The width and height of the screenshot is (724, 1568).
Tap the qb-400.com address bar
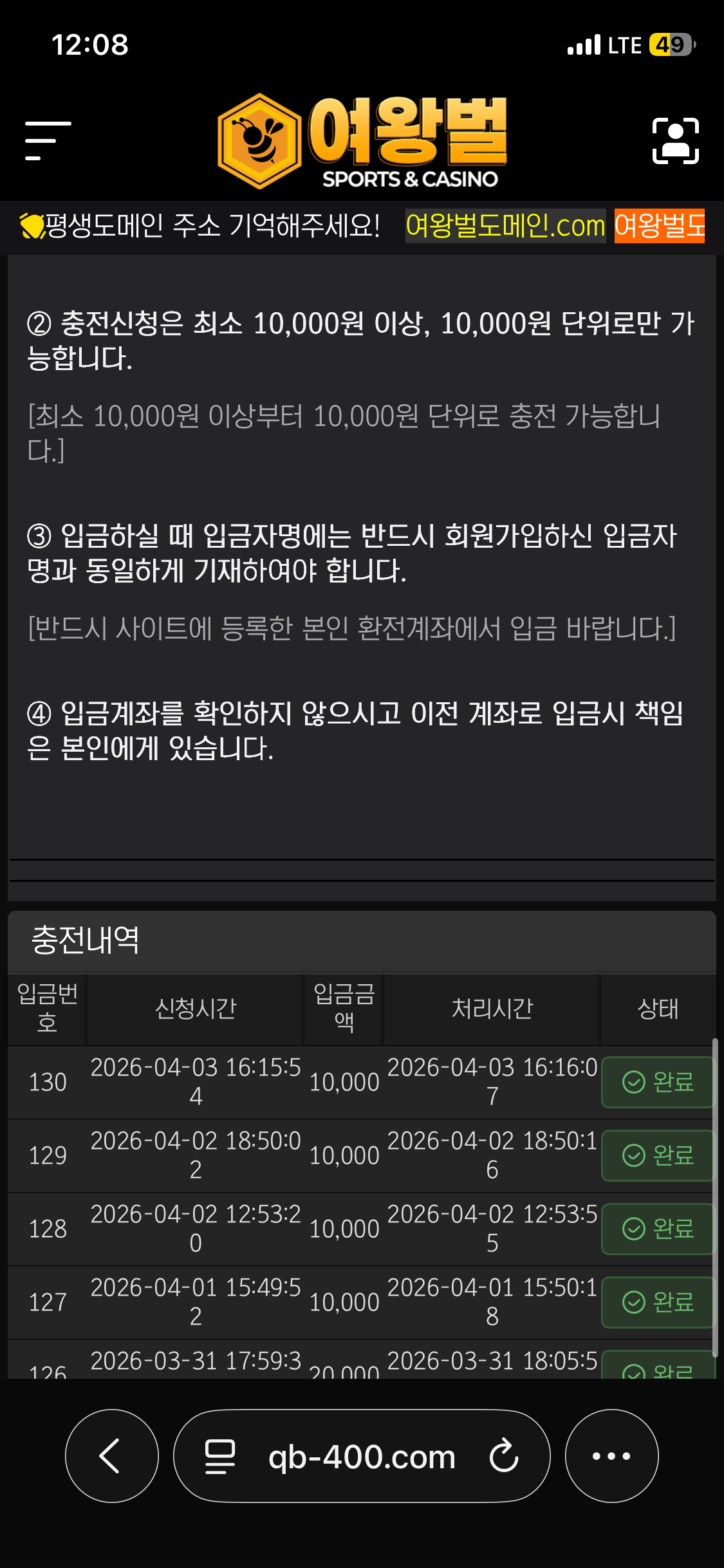(x=362, y=1456)
